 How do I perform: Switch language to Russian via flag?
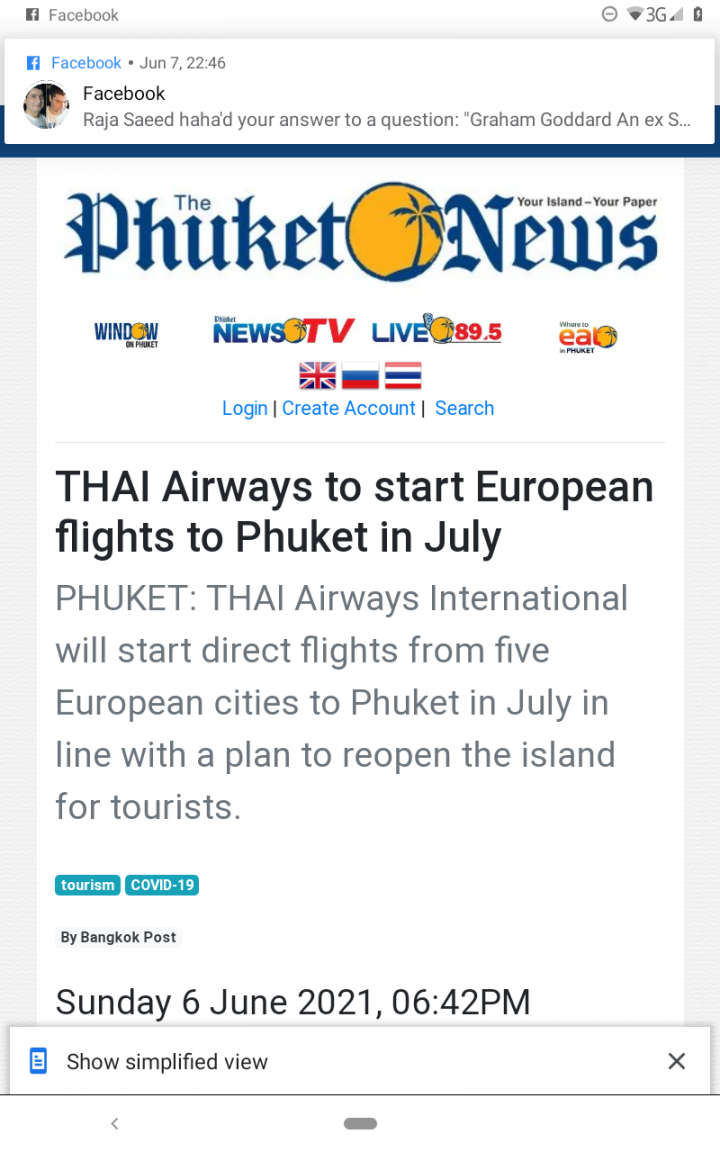point(360,376)
